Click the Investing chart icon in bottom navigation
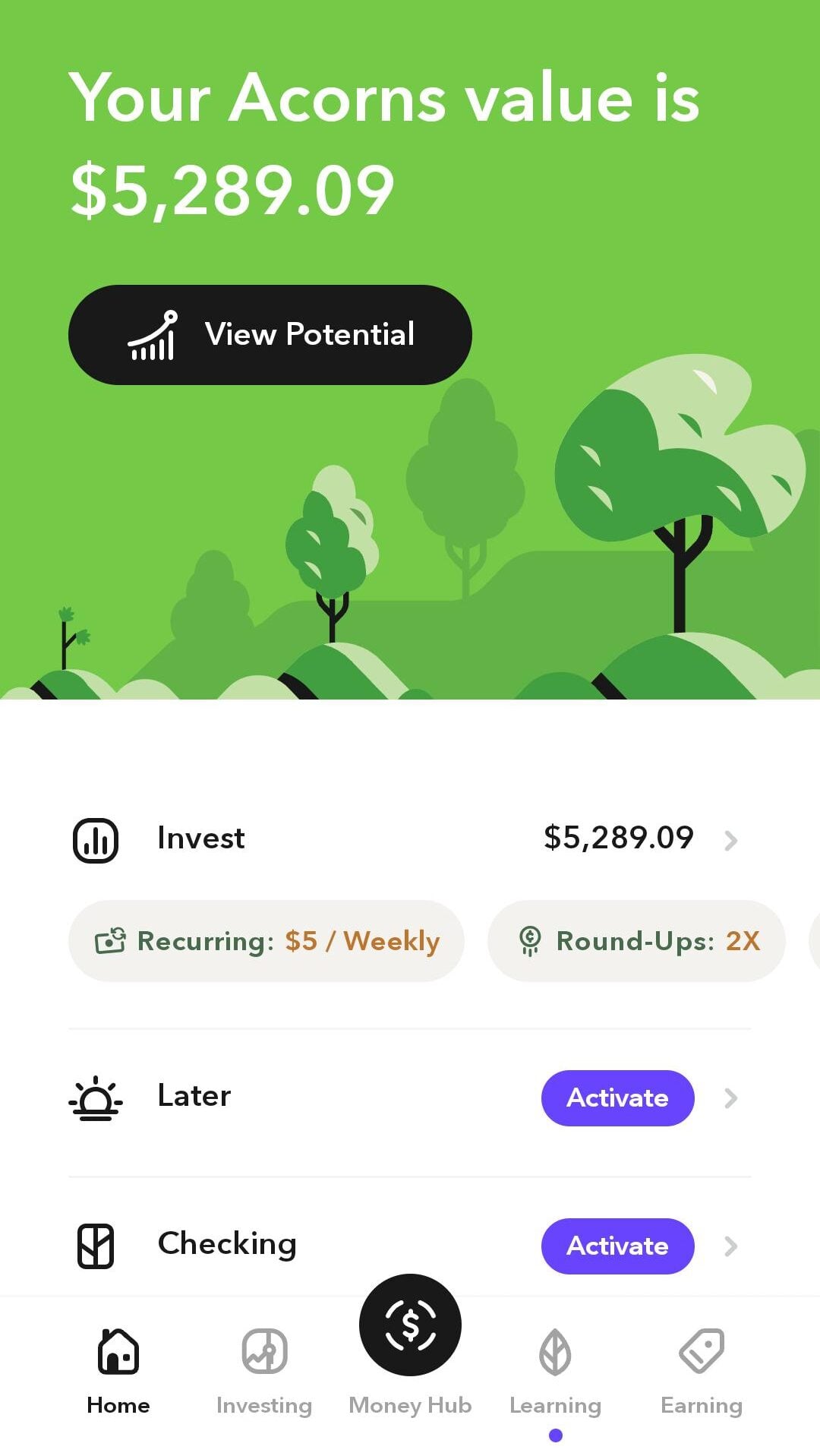This screenshot has width=820, height=1456. 263,1351
